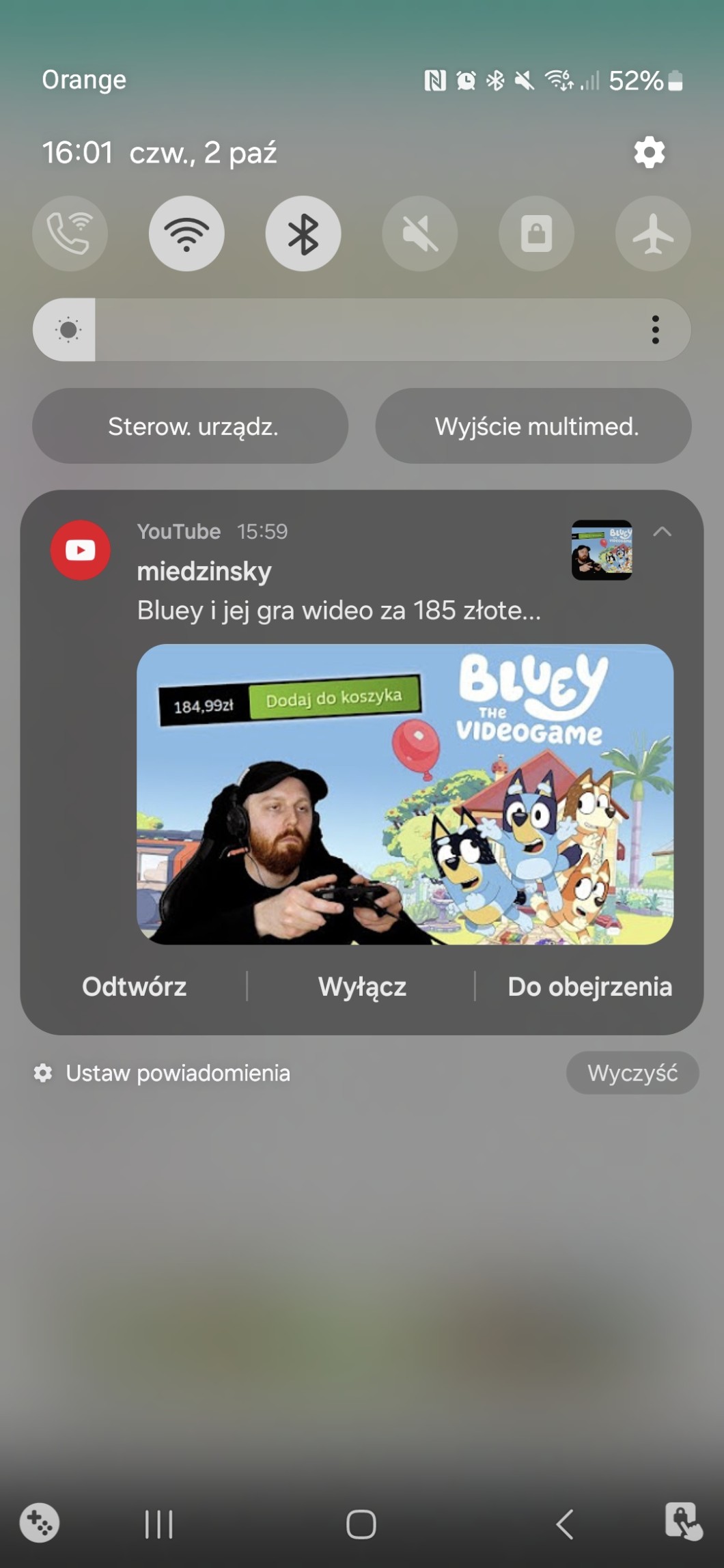The height and width of the screenshot is (1568, 724).
Task: Add video to Do obejrzenia
Action: 589,987
